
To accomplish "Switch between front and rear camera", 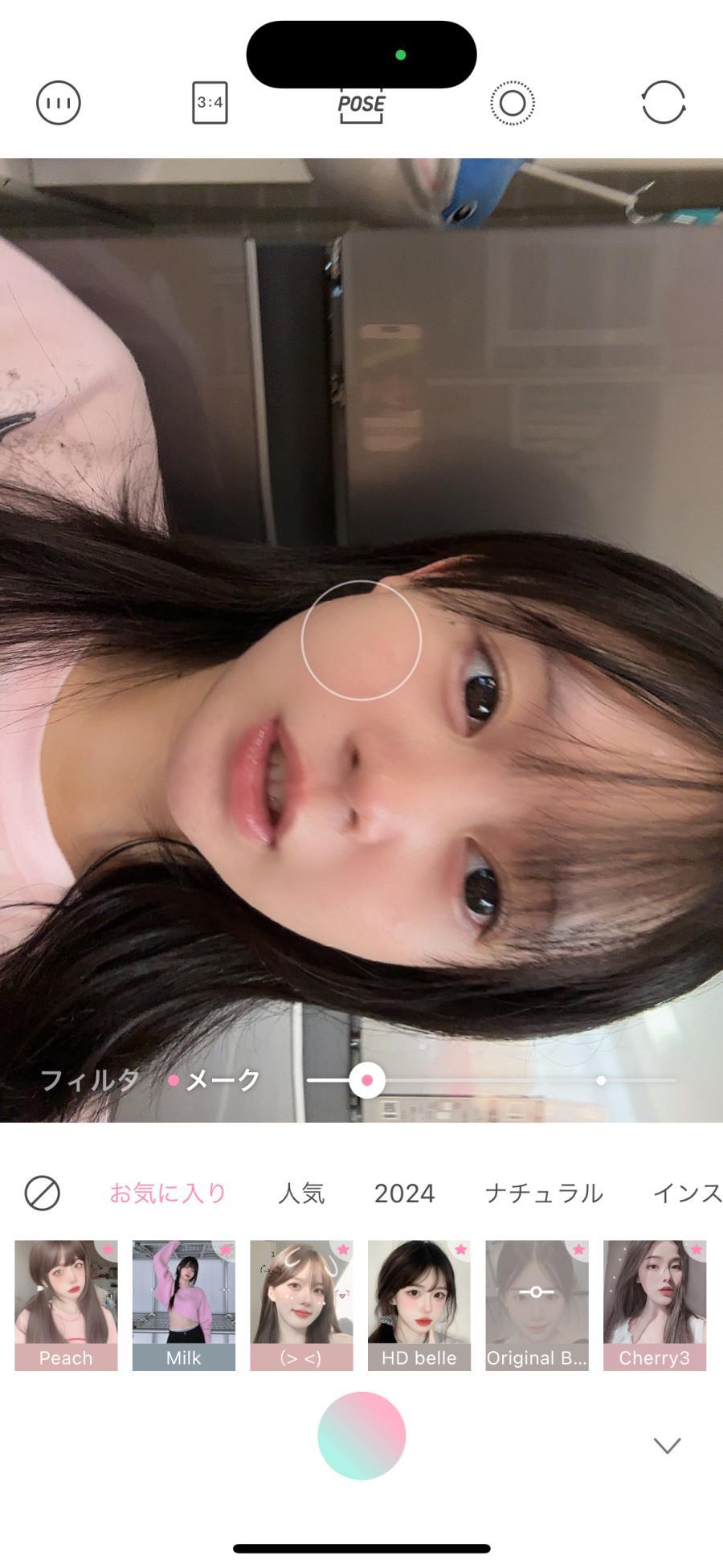I will [x=664, y=103].
